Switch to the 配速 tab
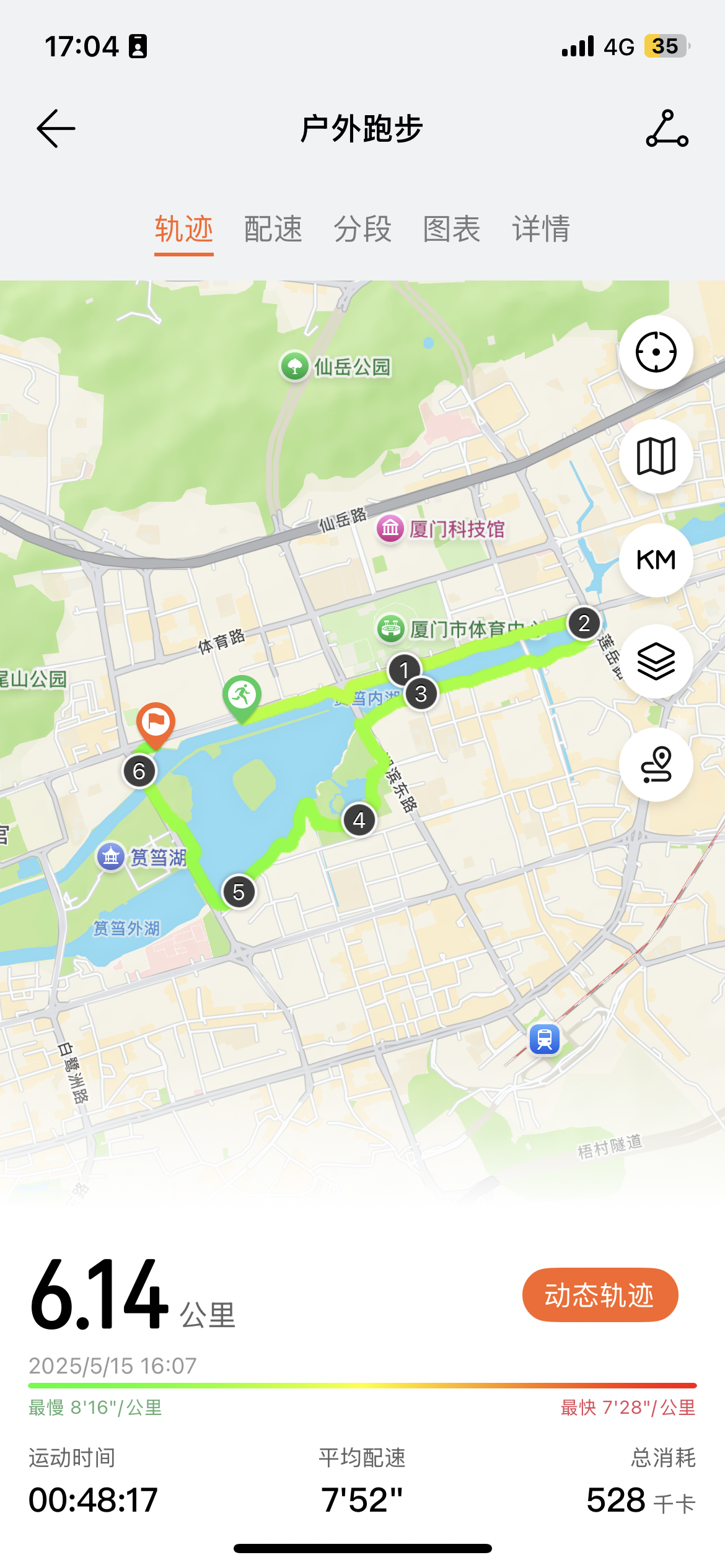Viewport: 725px width, 1568px height. 273,229
